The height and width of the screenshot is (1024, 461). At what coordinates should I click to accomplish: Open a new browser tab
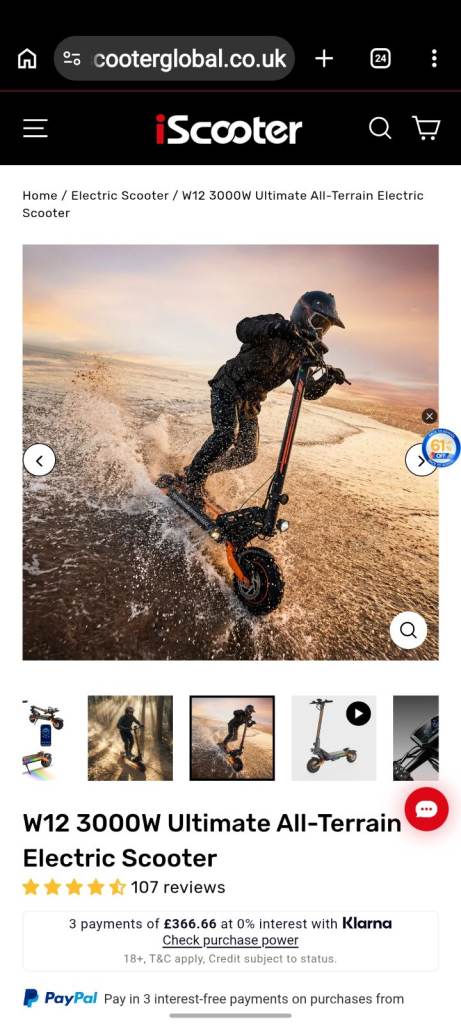pos(324,59)
